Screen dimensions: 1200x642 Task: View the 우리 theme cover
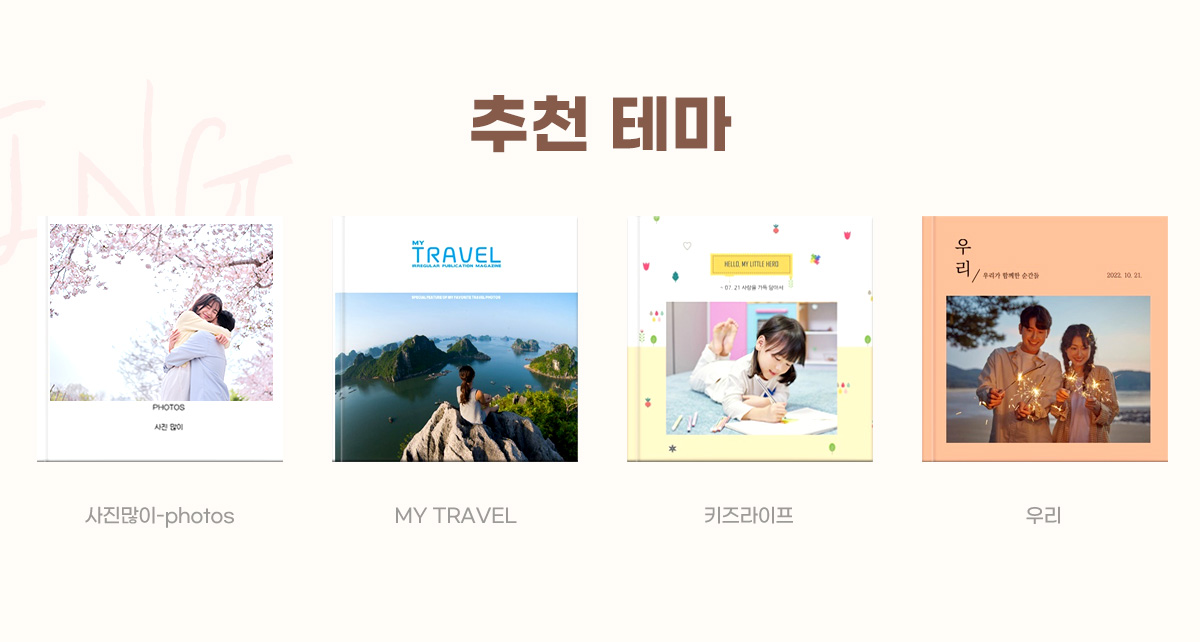pos(1045,338)
